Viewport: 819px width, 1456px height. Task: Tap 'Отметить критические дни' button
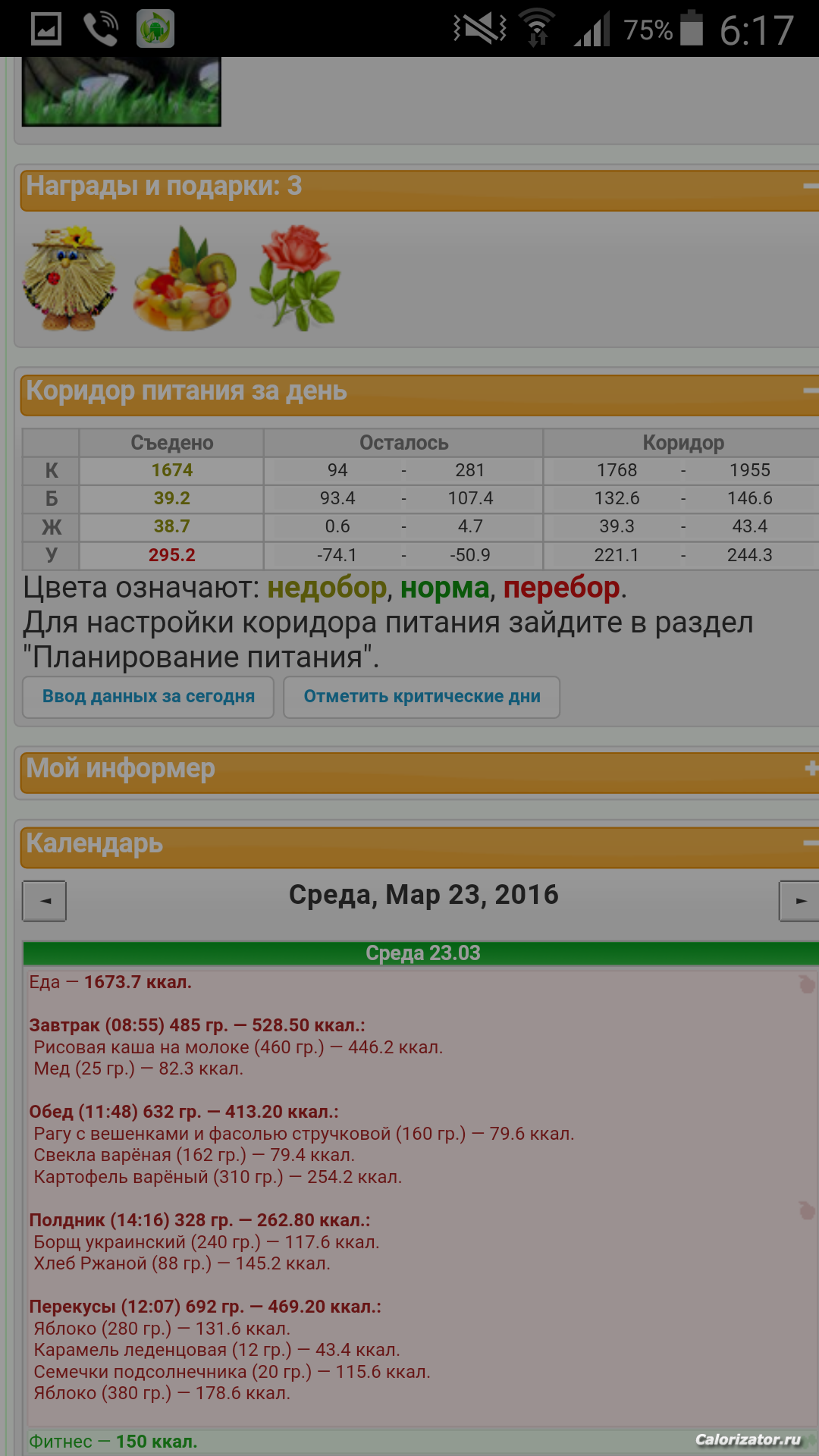pyautogui.click(x=422, y=697)
